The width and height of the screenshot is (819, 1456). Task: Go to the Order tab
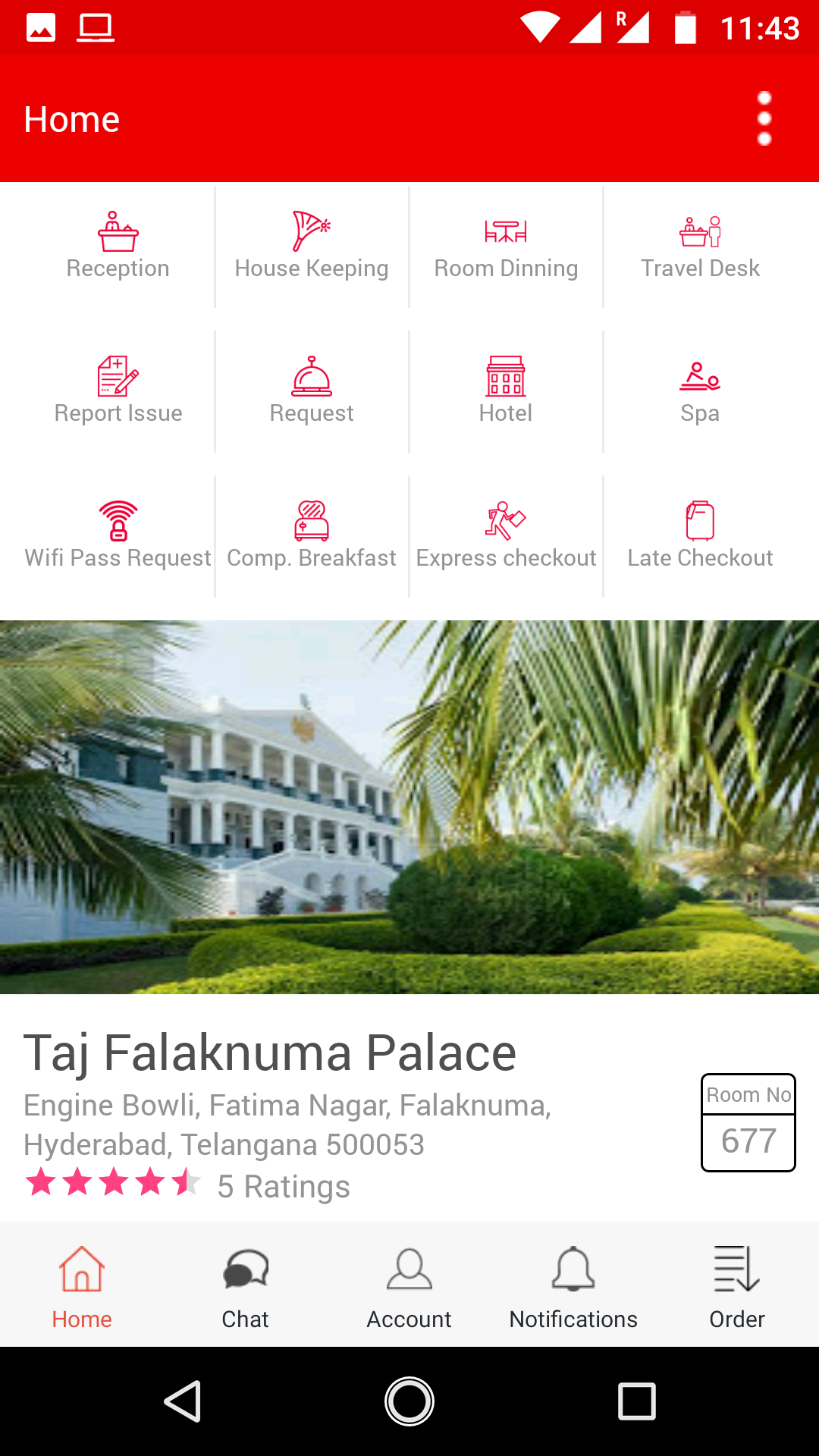click(737, 1287)
